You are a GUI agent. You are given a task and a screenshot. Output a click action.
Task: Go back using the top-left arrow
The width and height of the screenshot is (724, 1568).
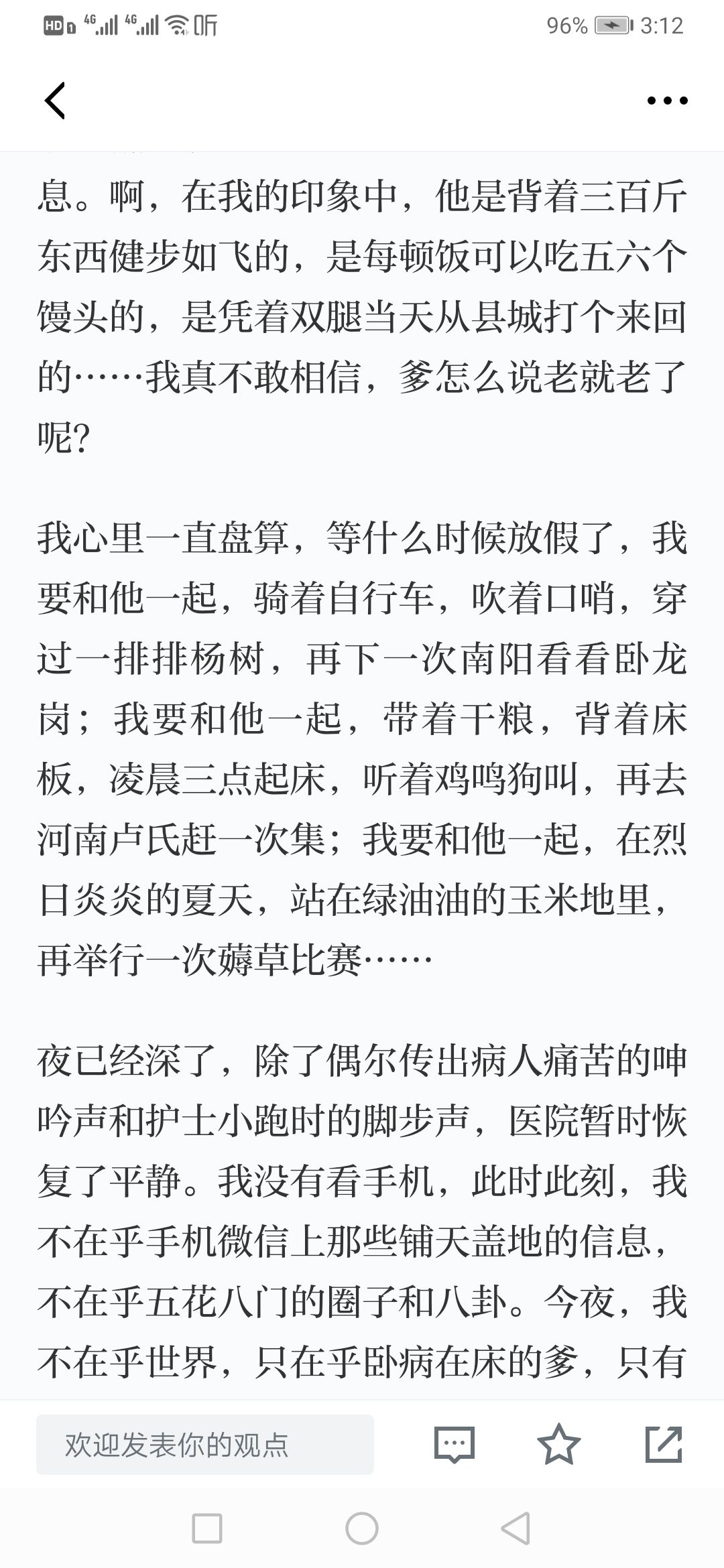point(55,101)
